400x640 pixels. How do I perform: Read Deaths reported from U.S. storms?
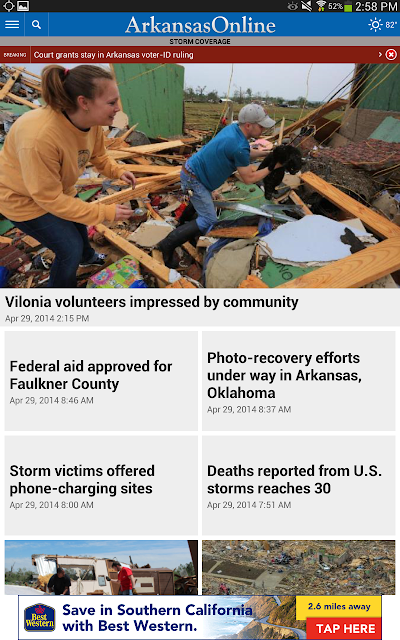(x=298, y=485)
